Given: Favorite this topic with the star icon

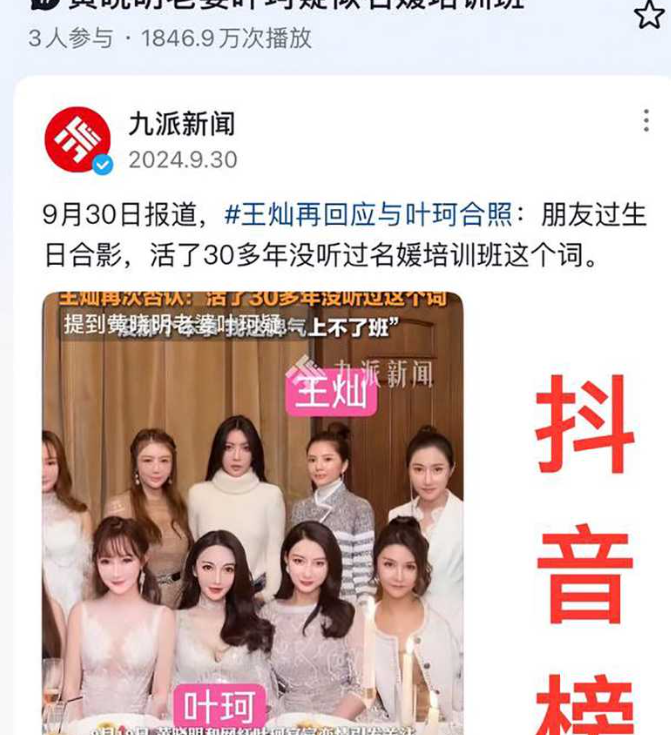Looking at the screenshot, I should pos(648,13).
